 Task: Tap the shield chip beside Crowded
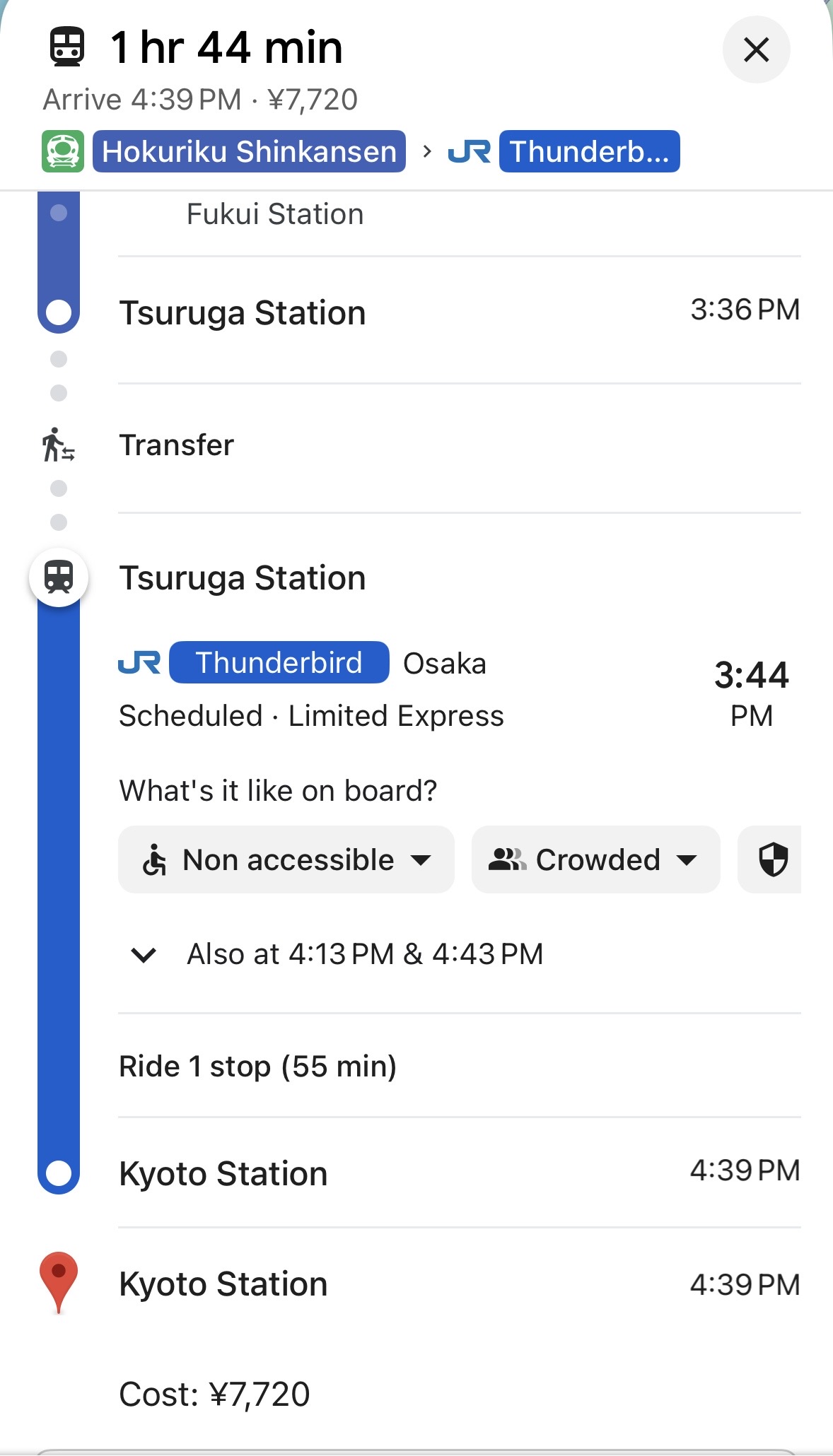pos(772,859)
